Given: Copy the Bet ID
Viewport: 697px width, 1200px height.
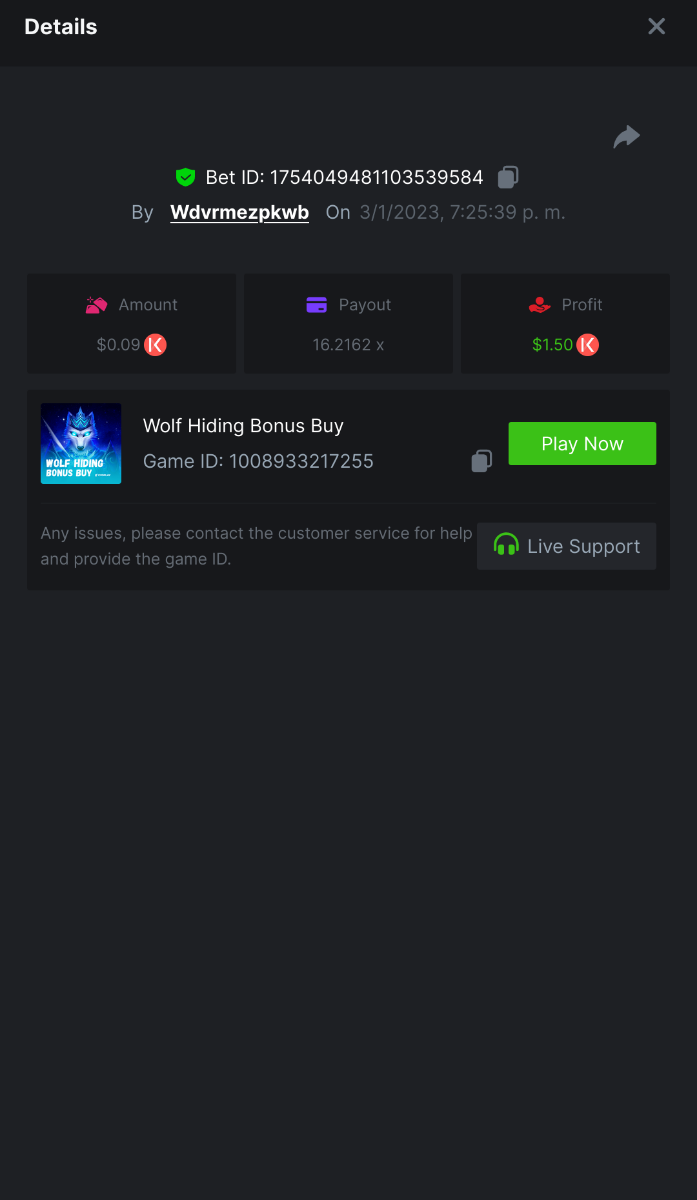Looking at the screenshot, I should 508,178.
